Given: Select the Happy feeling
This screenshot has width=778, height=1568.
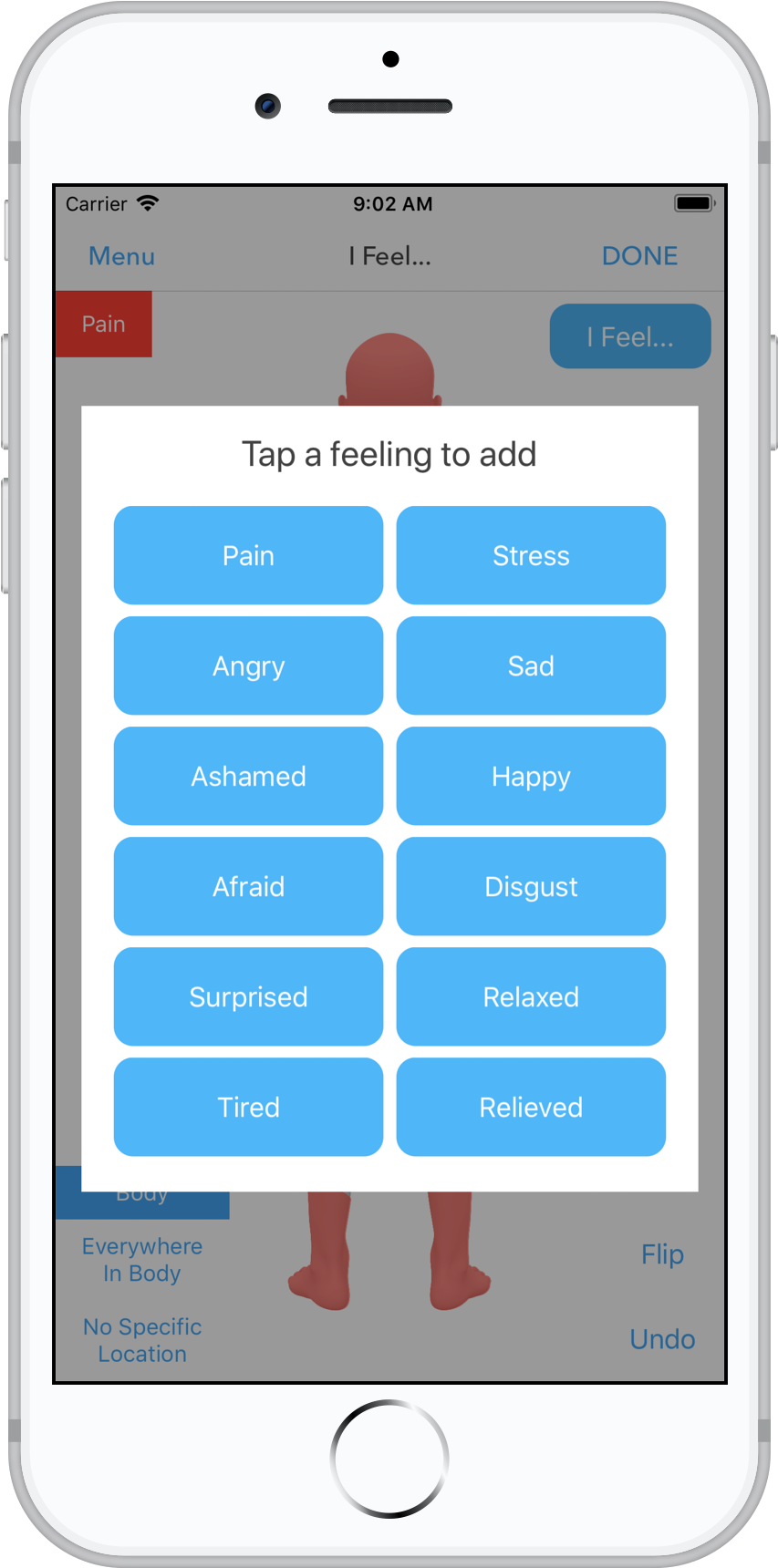Looking at the screenshot, I should coord(531,776).
